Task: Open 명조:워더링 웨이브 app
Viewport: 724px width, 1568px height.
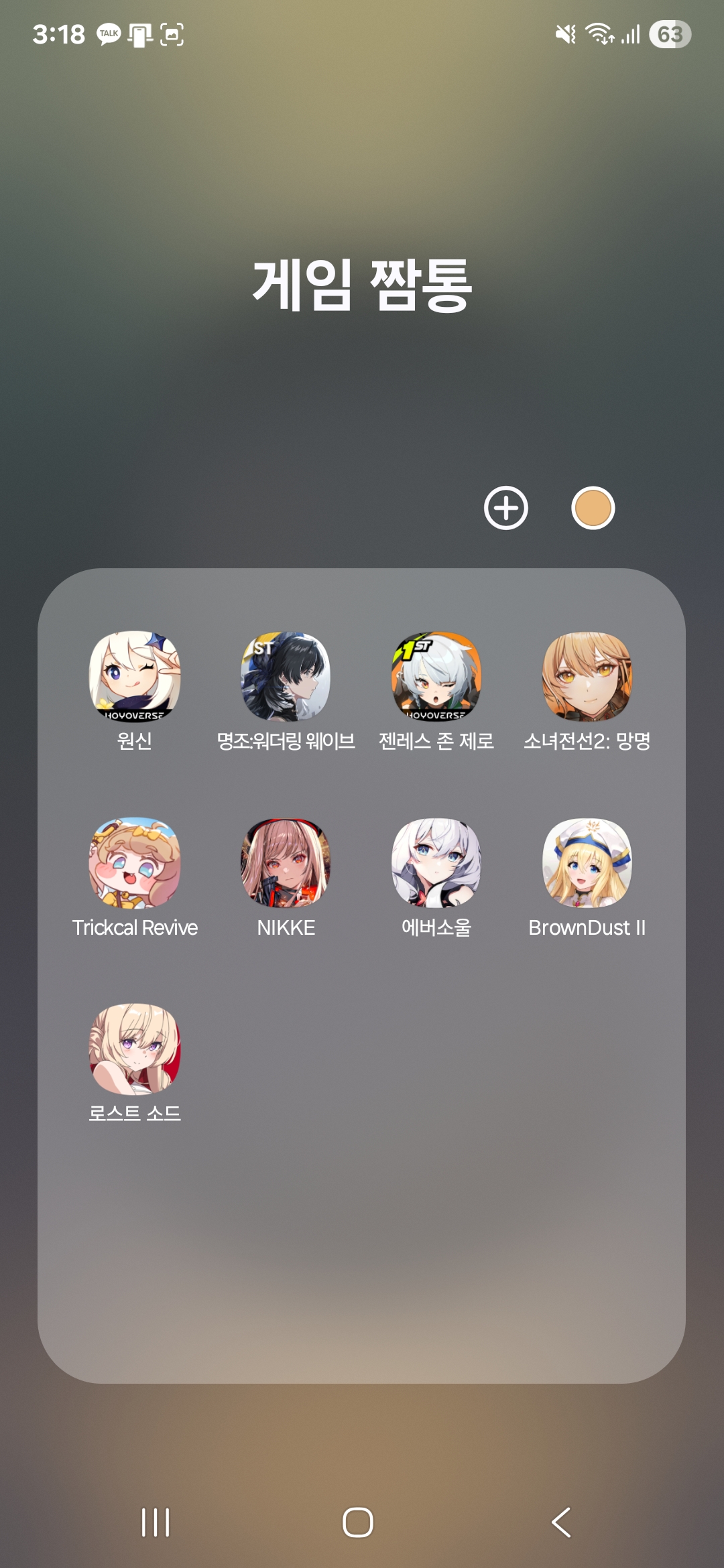Action: [x=286, y=677]
